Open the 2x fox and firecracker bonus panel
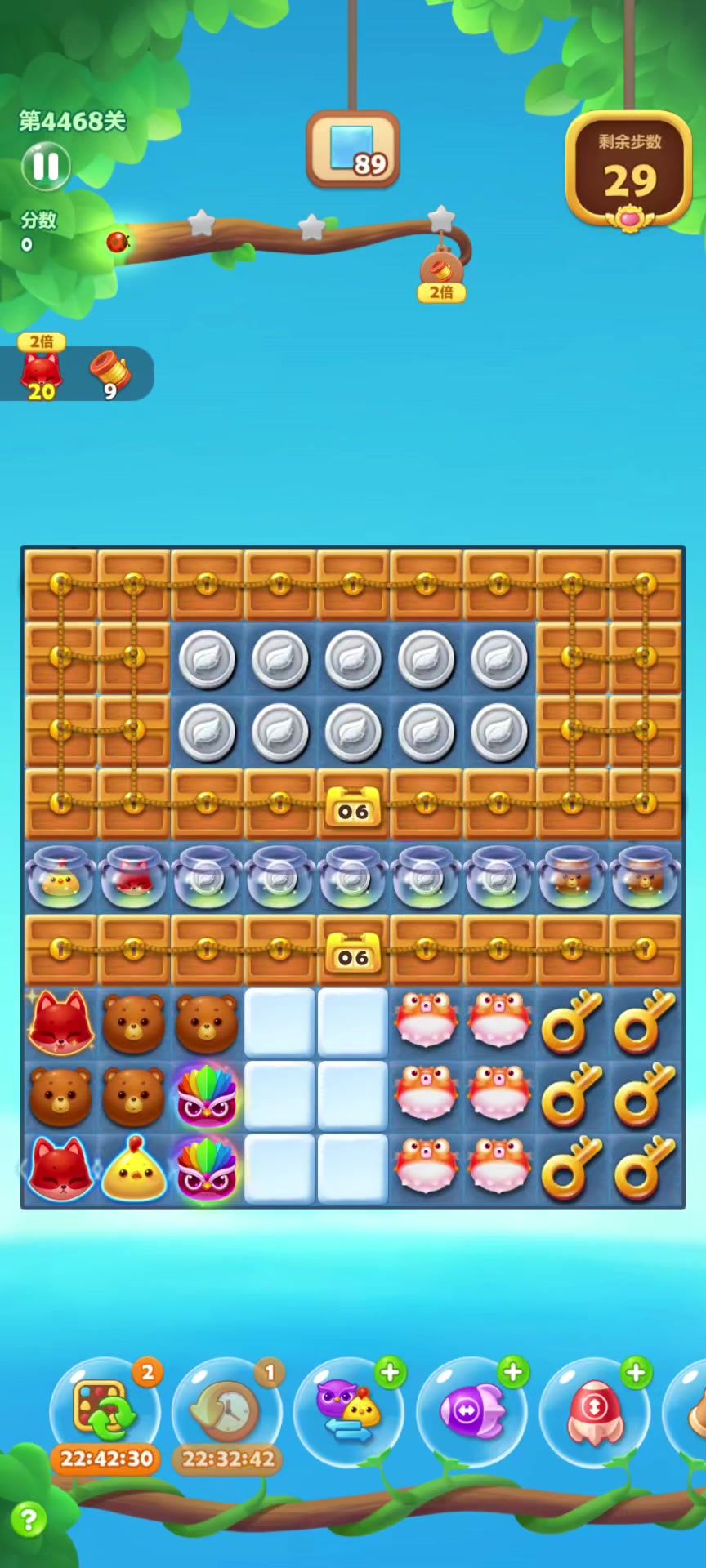Viewport: 706px width, 1568px height. coord(75,373)
